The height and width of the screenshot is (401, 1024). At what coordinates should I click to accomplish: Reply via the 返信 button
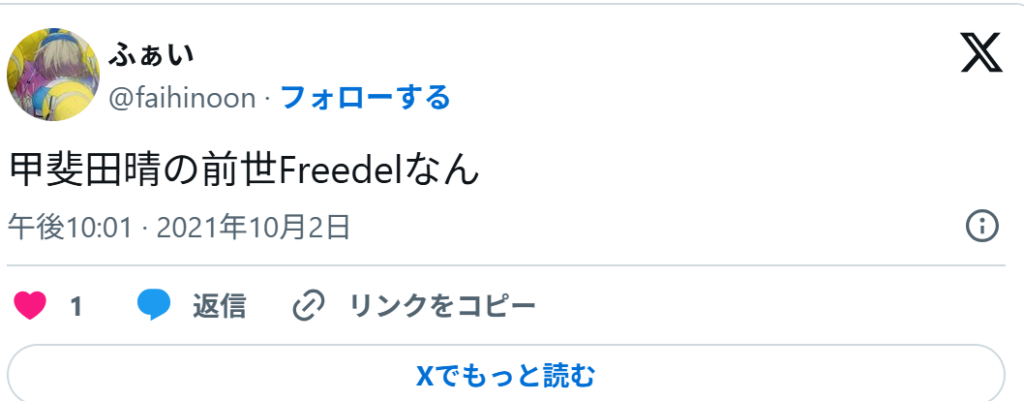click(x=193, y=305)
